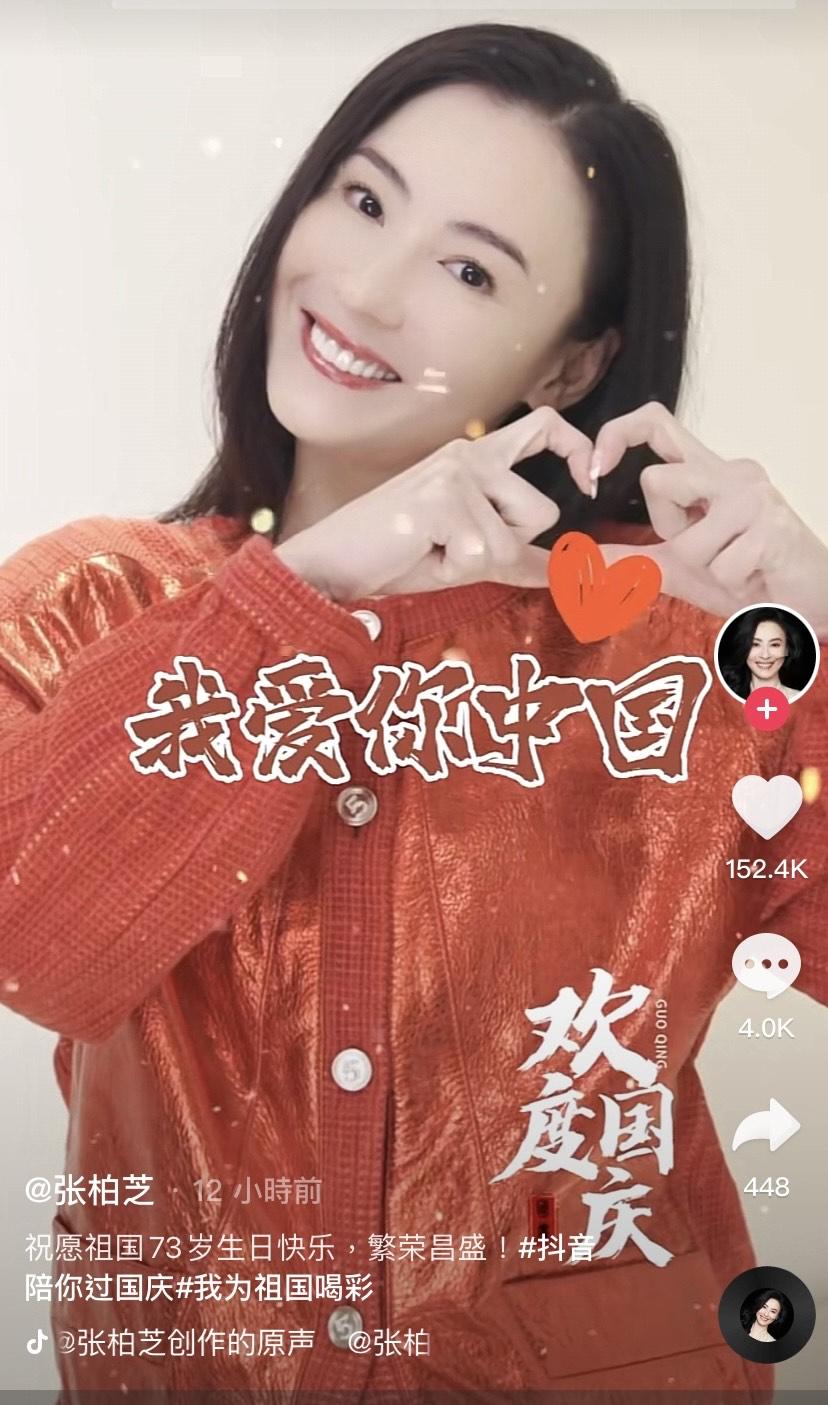Share this video using the arrow icon
828x1405 pixels.
click(766, 1126)
